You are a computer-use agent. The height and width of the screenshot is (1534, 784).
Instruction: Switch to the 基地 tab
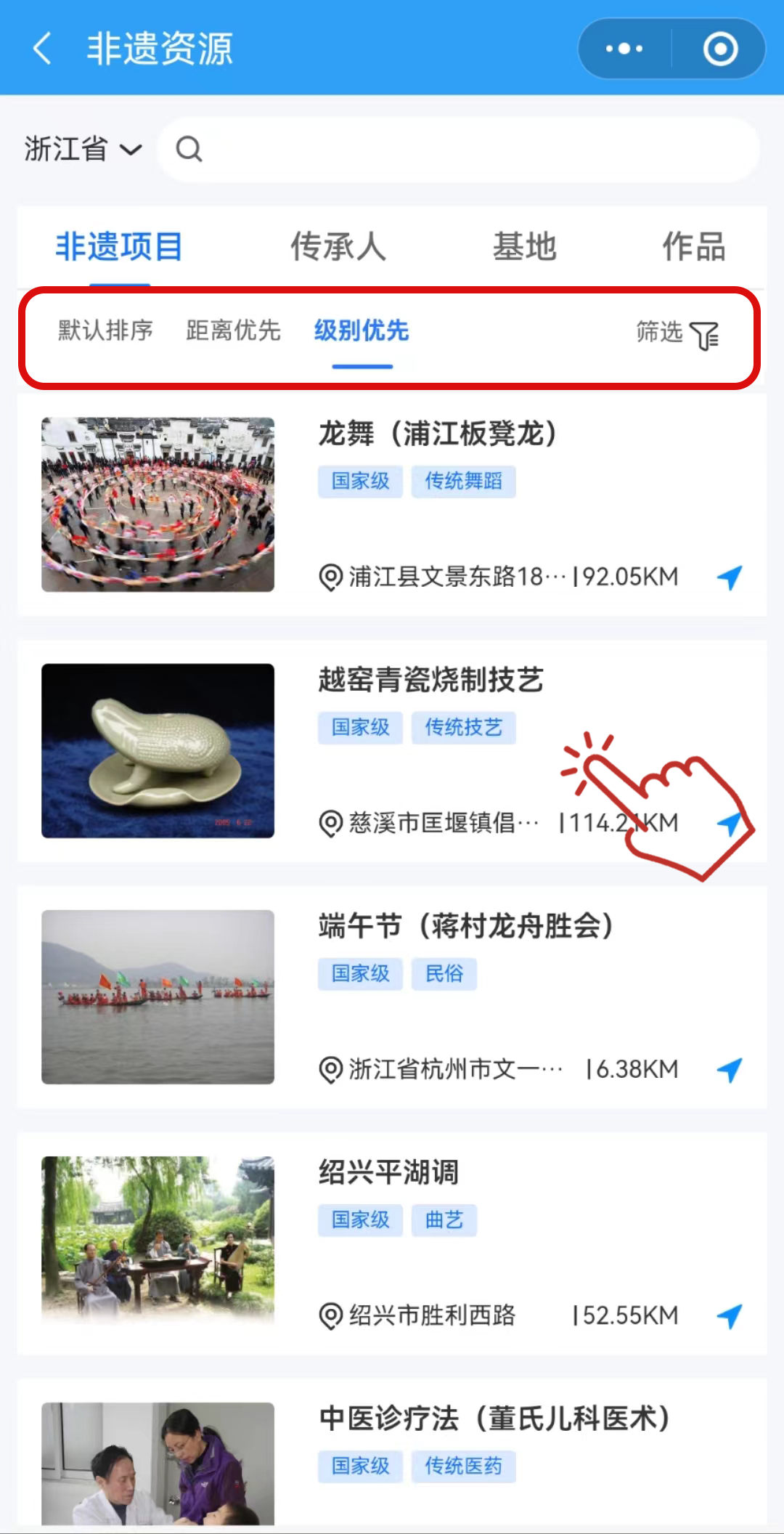point(524,246)
